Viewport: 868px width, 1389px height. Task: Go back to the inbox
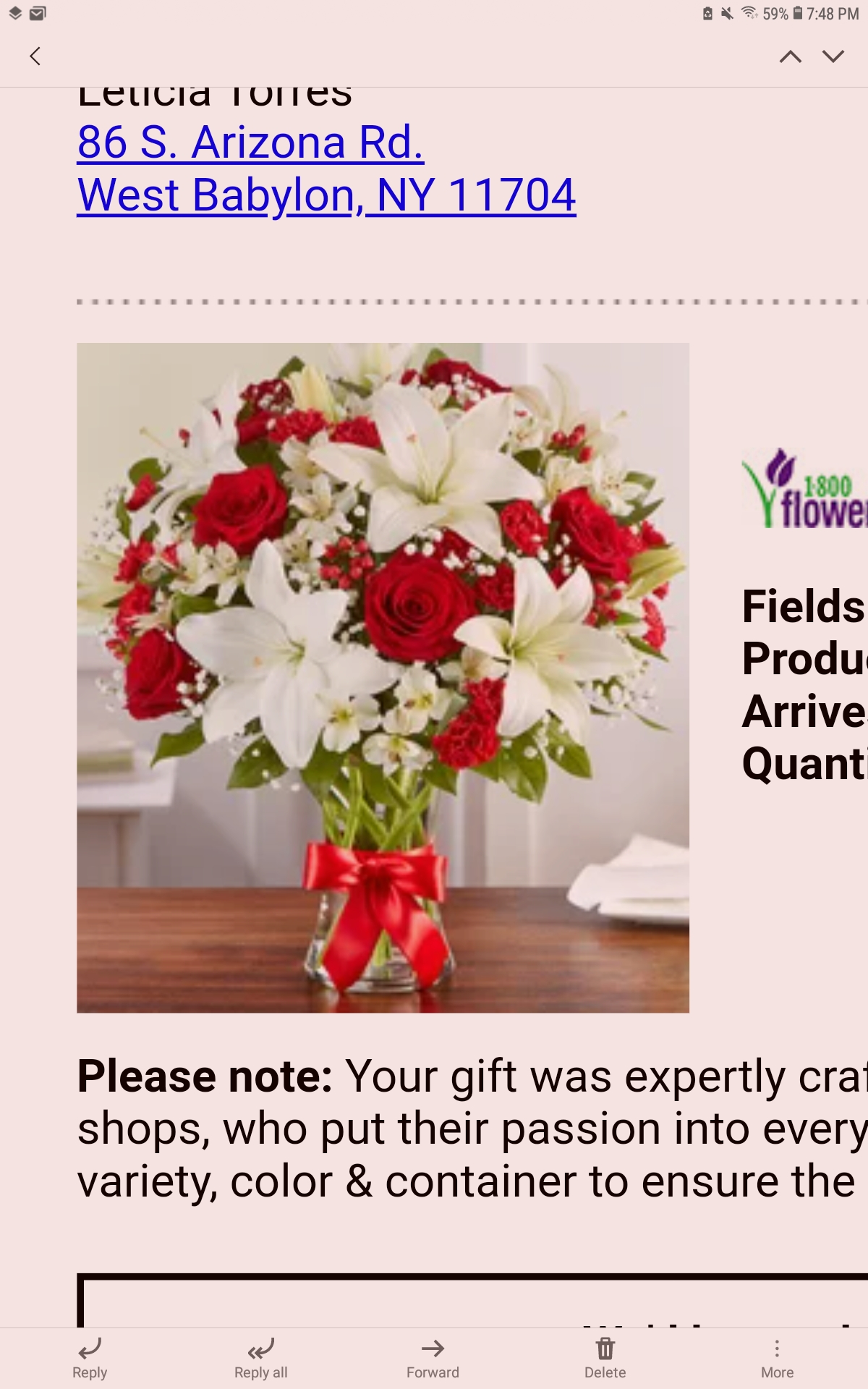(x=35, y=56)
